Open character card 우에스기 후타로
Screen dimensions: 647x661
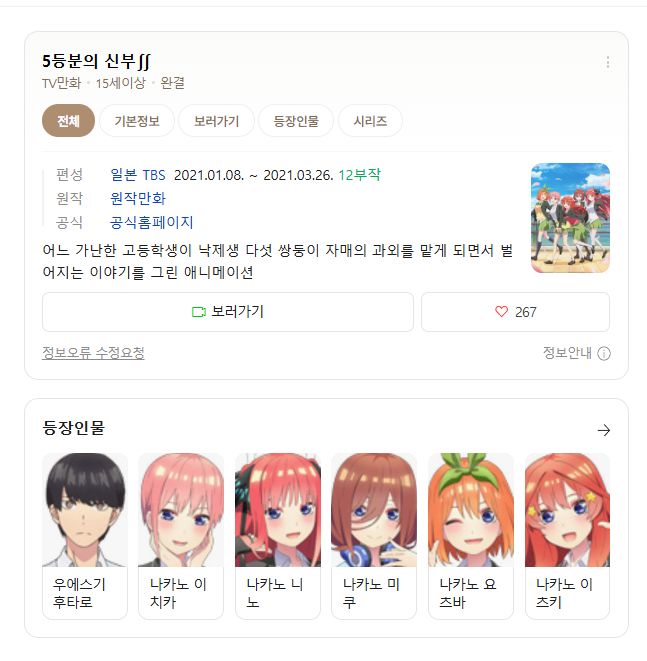click(85, 536)
